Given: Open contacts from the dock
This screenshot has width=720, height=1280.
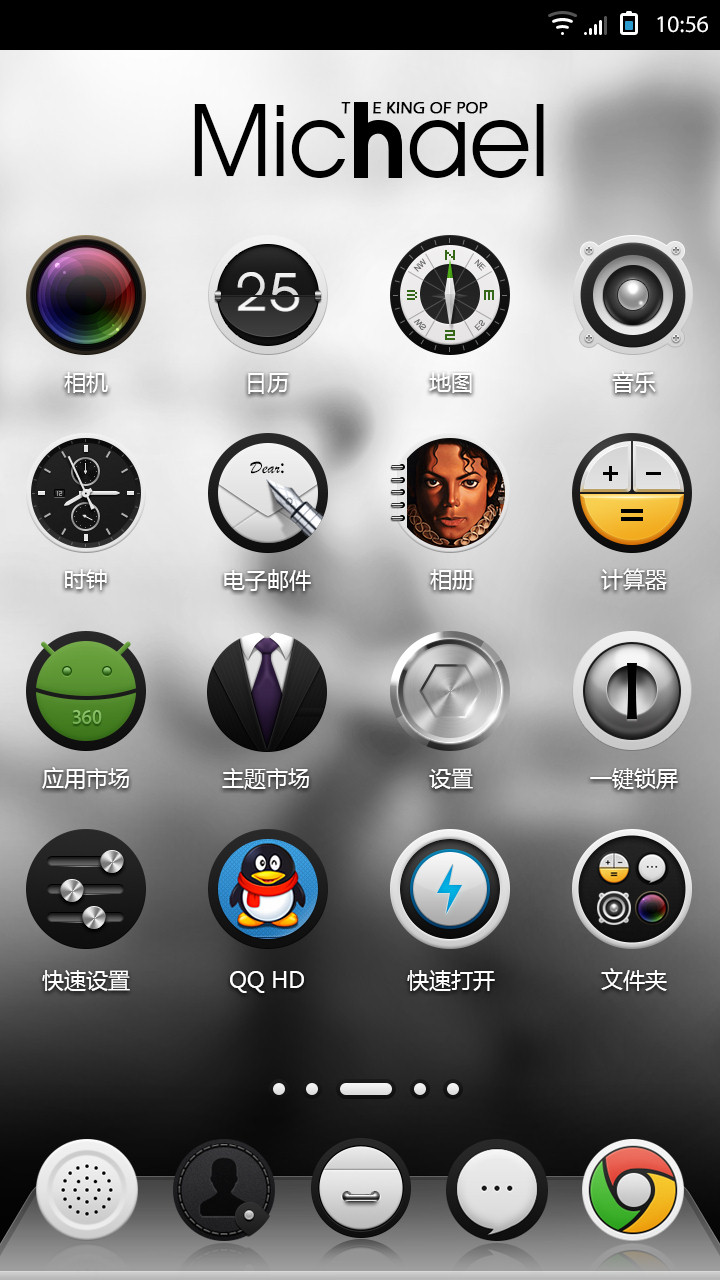Looking at the screenshot, I should coord(224,1189).
